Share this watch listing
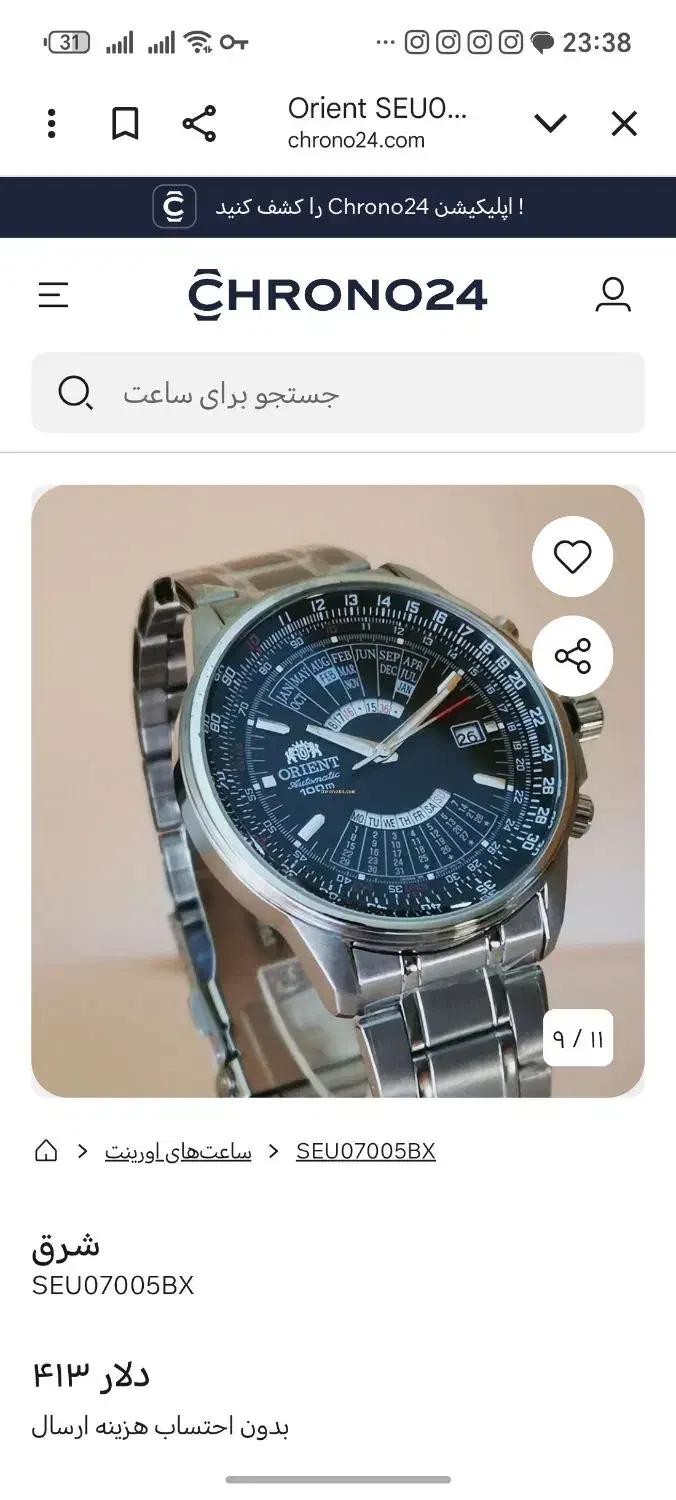676x1500 pixels. pos(572,657)
